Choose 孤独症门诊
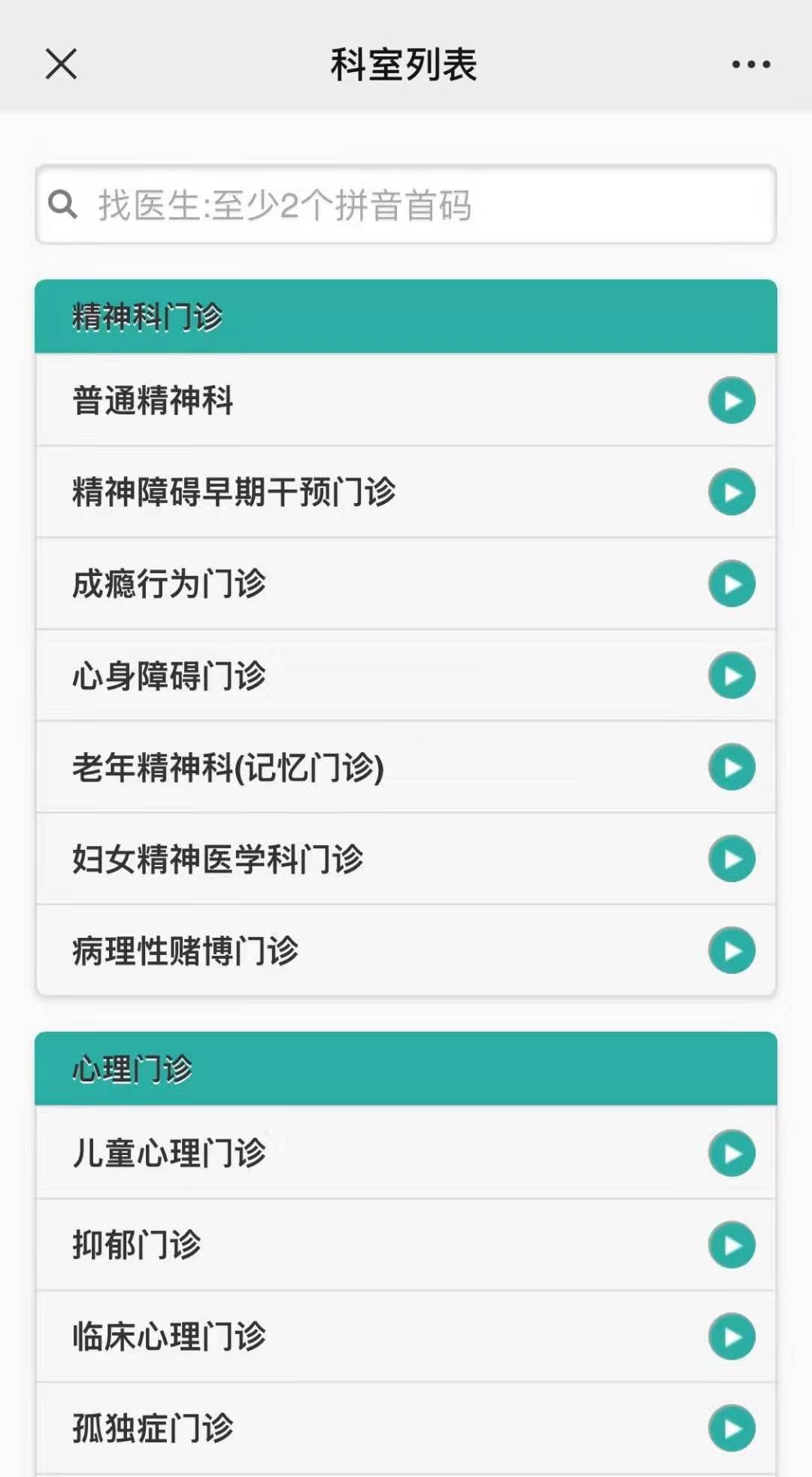 [x=406, y=1429]
